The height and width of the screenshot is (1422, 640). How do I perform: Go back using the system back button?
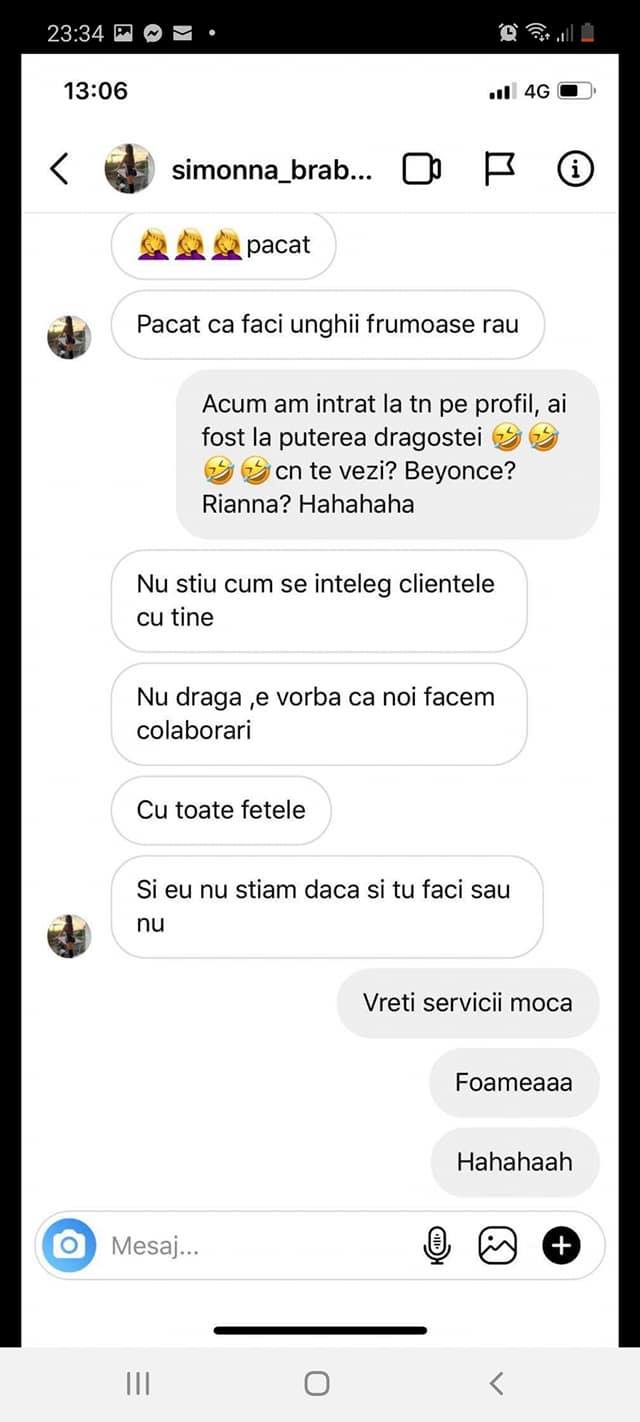click(497, 1383)
